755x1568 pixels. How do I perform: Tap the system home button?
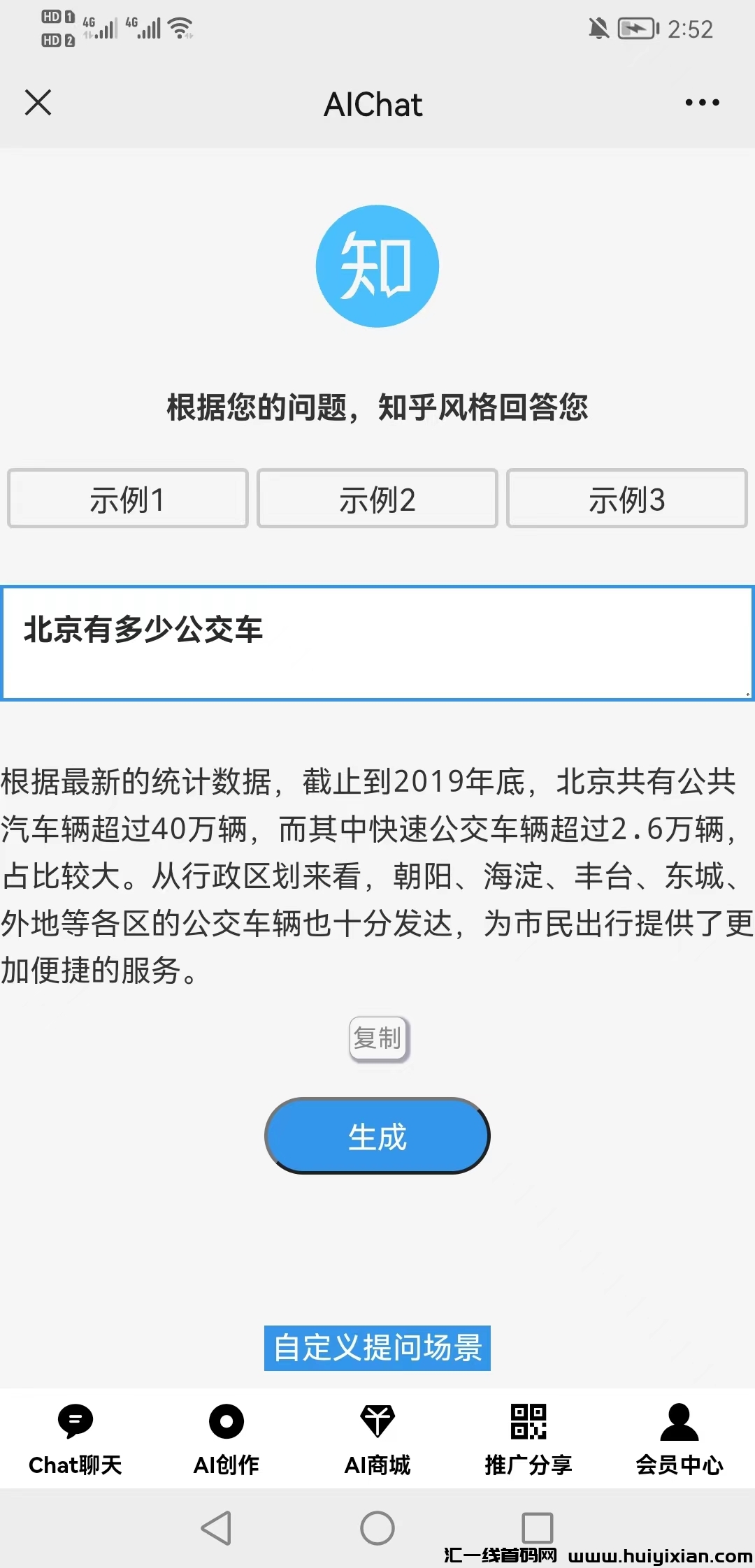coord(377,1528)
